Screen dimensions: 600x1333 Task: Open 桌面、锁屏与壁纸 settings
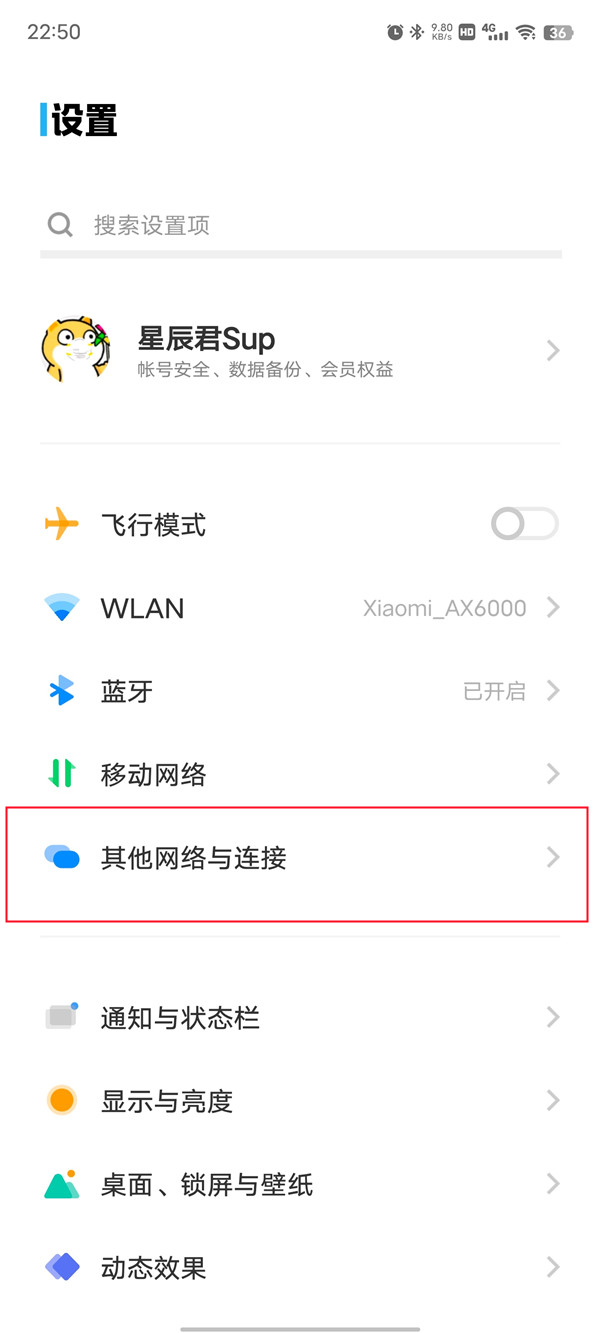click(300, 1185)
